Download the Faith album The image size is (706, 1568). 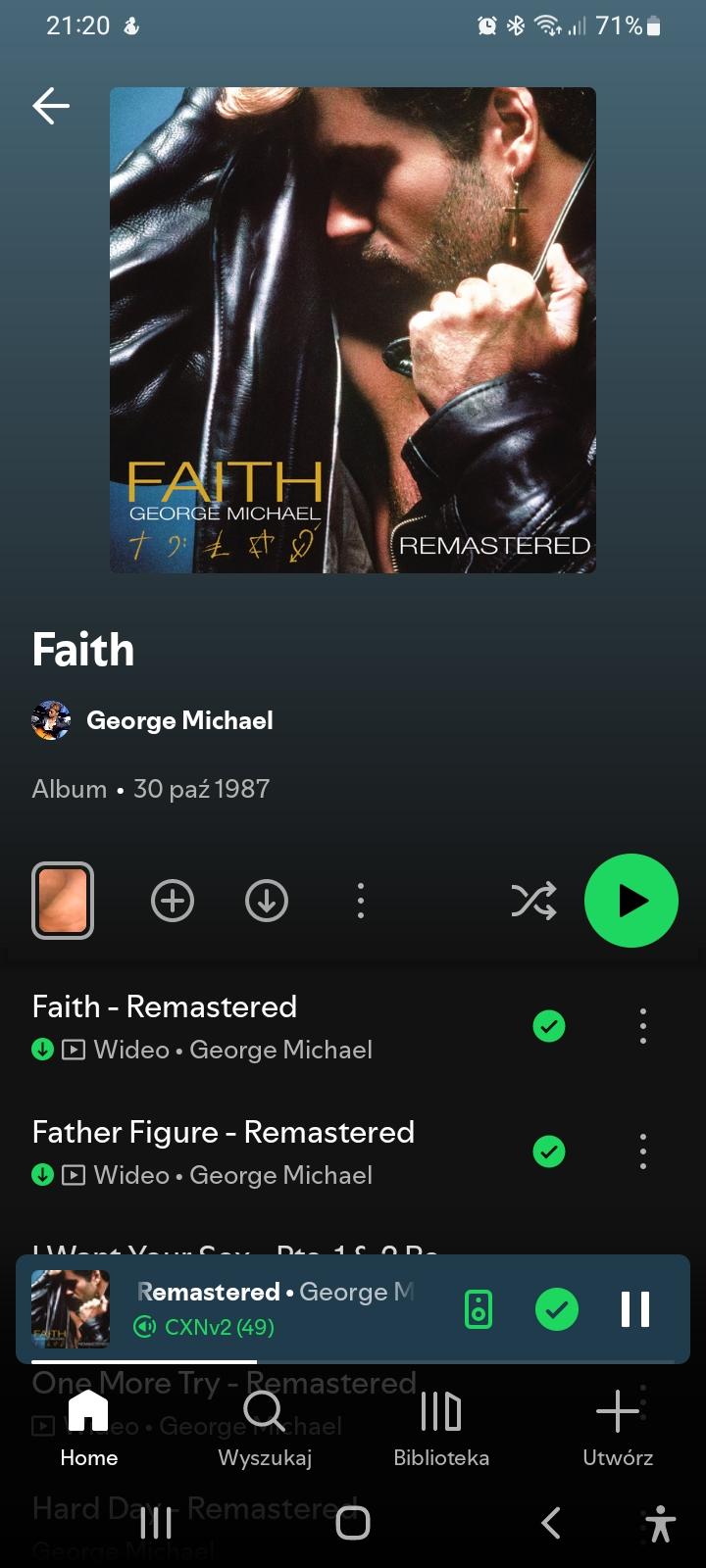[x=267, y=901]
